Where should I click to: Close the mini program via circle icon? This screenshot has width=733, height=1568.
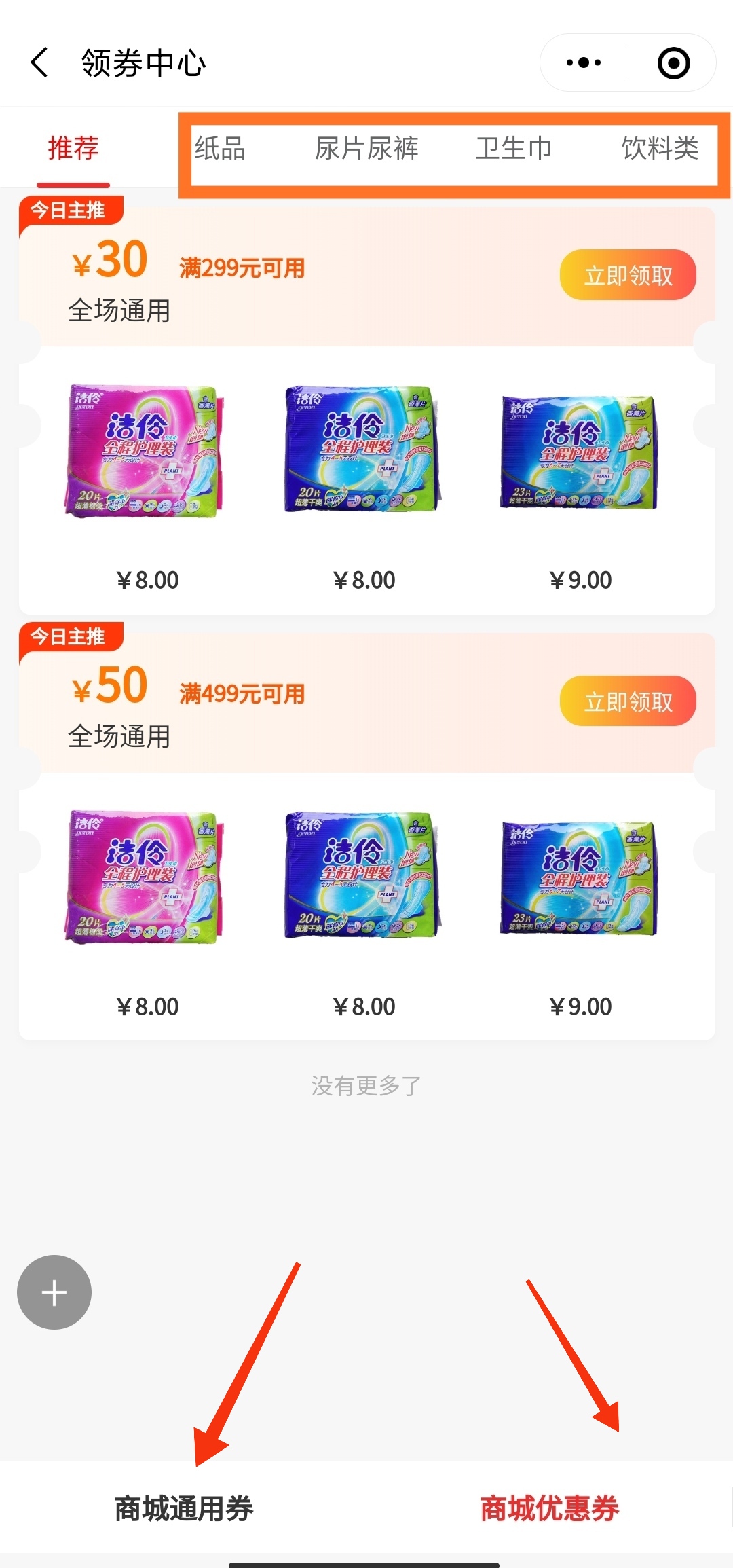coord(673,63)
